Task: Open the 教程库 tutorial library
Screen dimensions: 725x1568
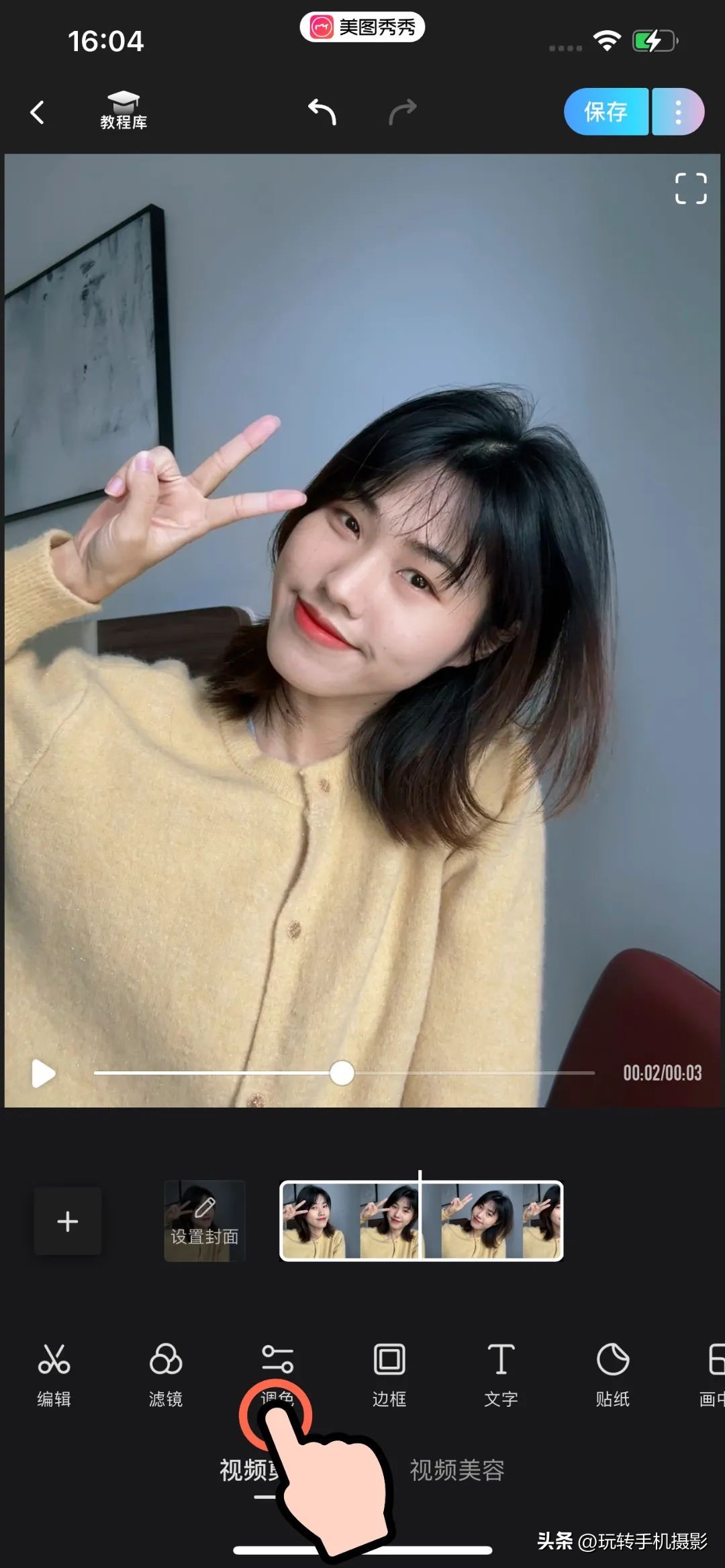Action: point(124,111)
